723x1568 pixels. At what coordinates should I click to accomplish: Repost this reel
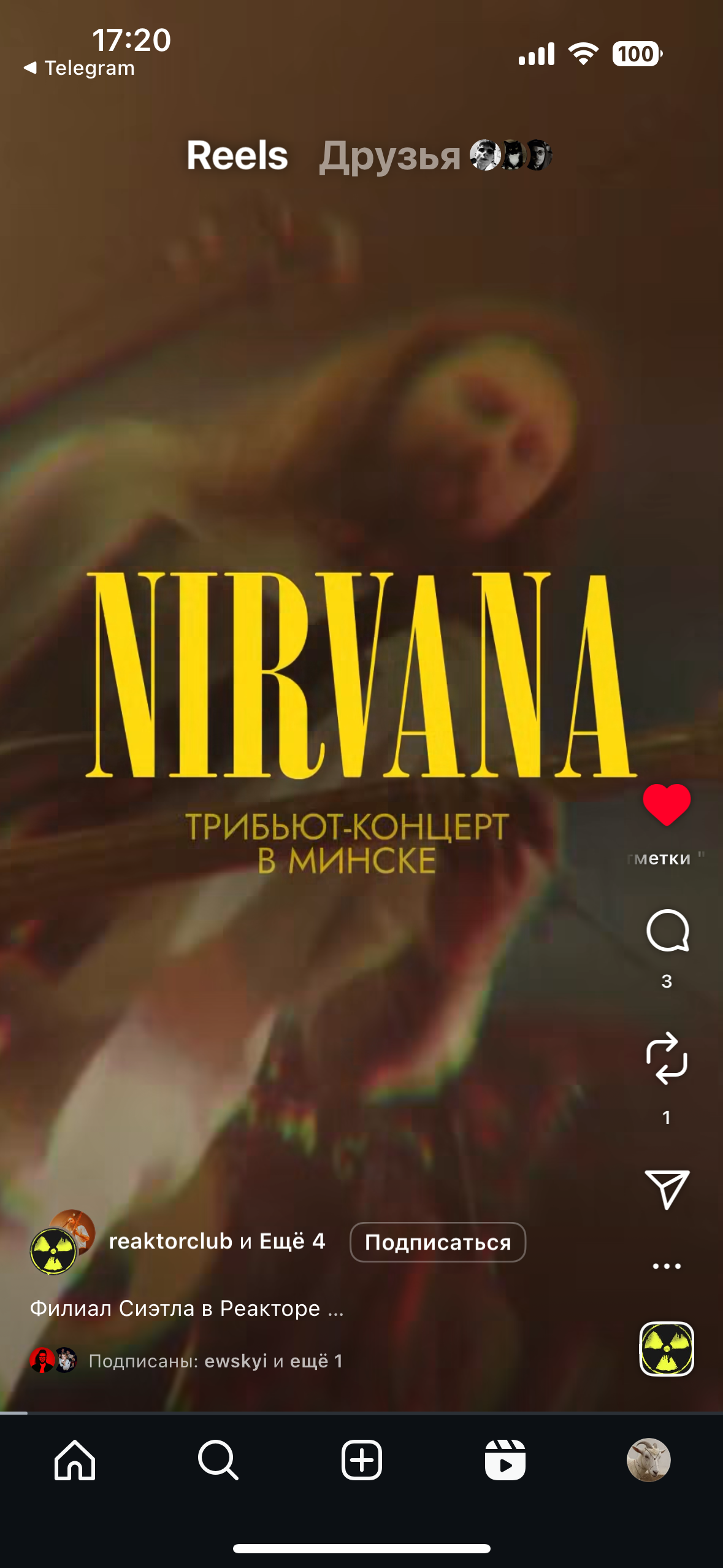(x=667, y=1058)
